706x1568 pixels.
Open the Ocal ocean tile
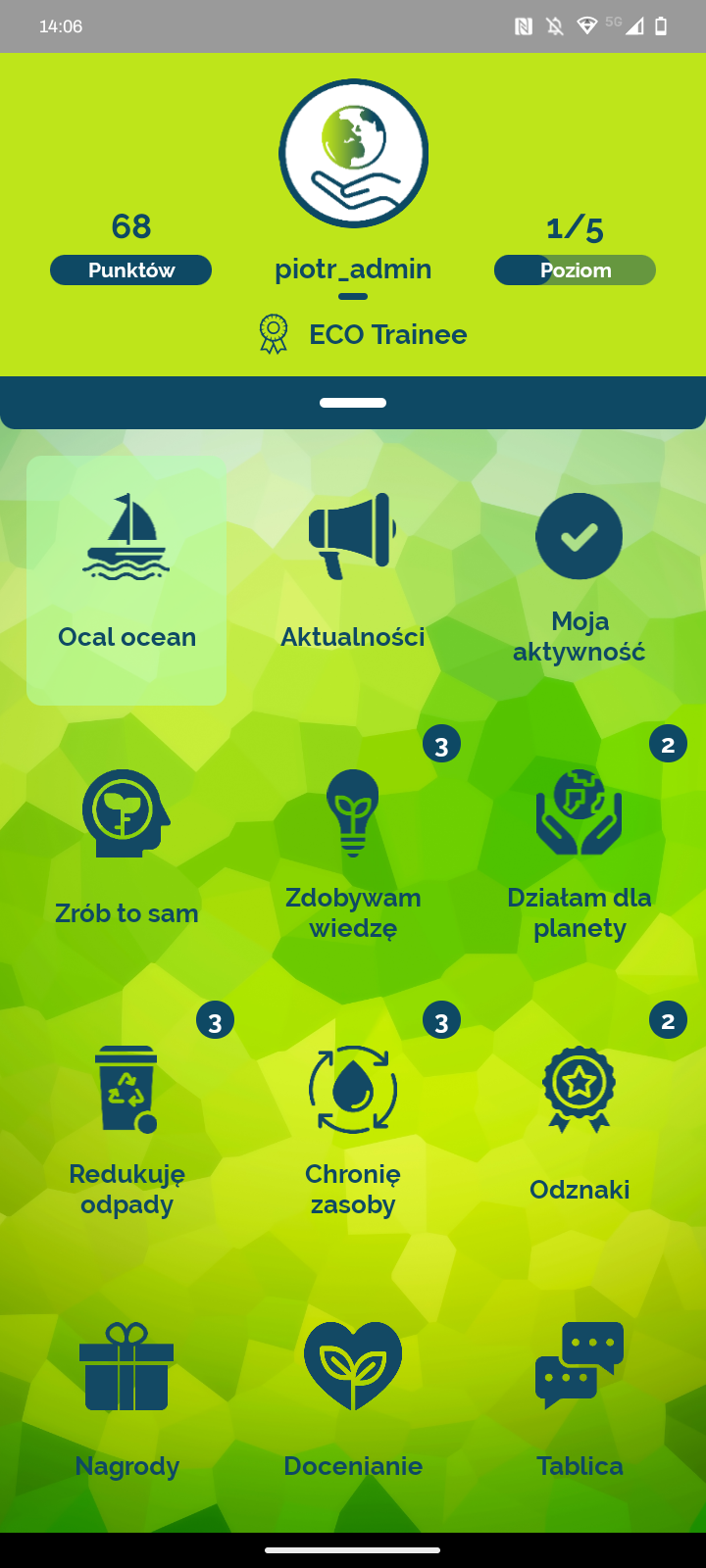[126, 580]
